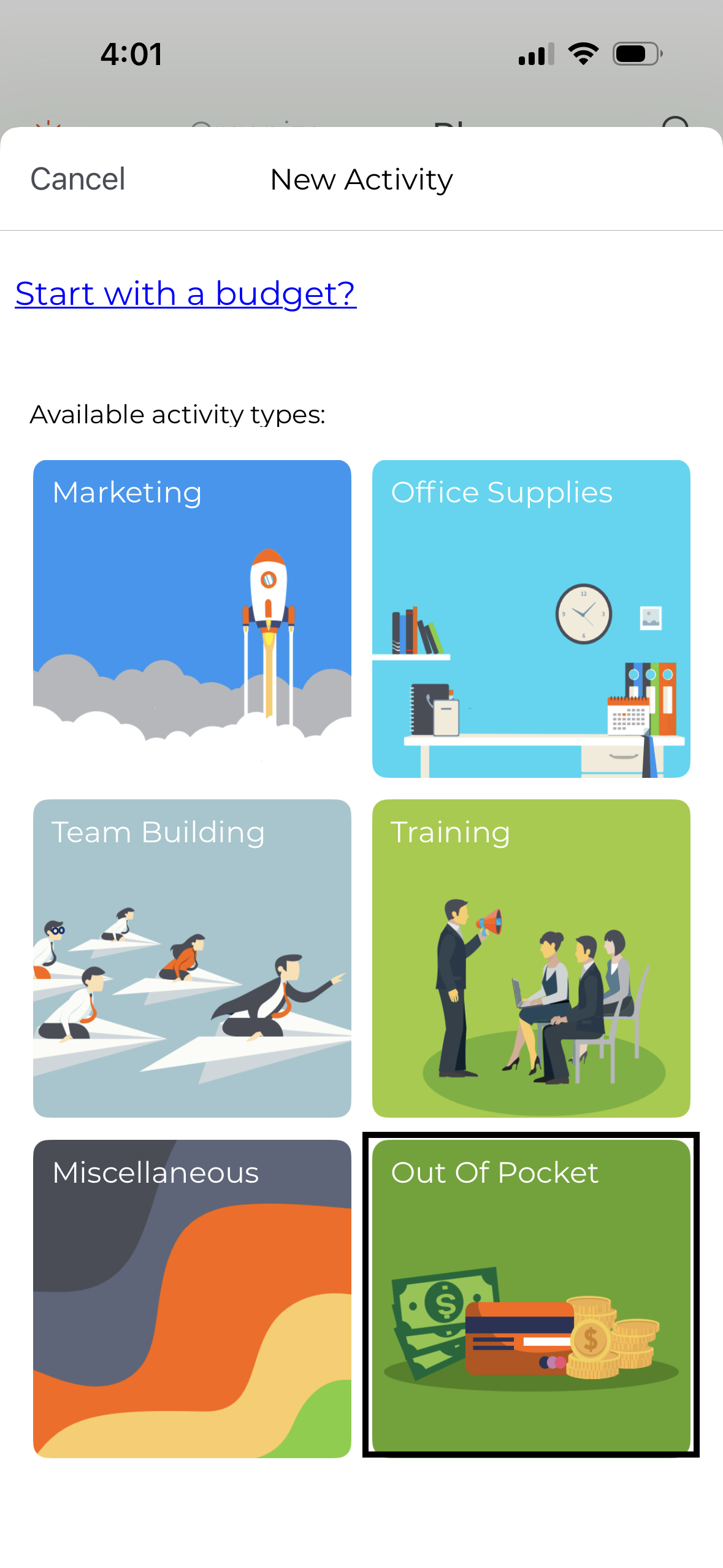Choose the Out Of Pocket activity card
Screen dimensions: 723x1568
click(x=531, y=1296)
